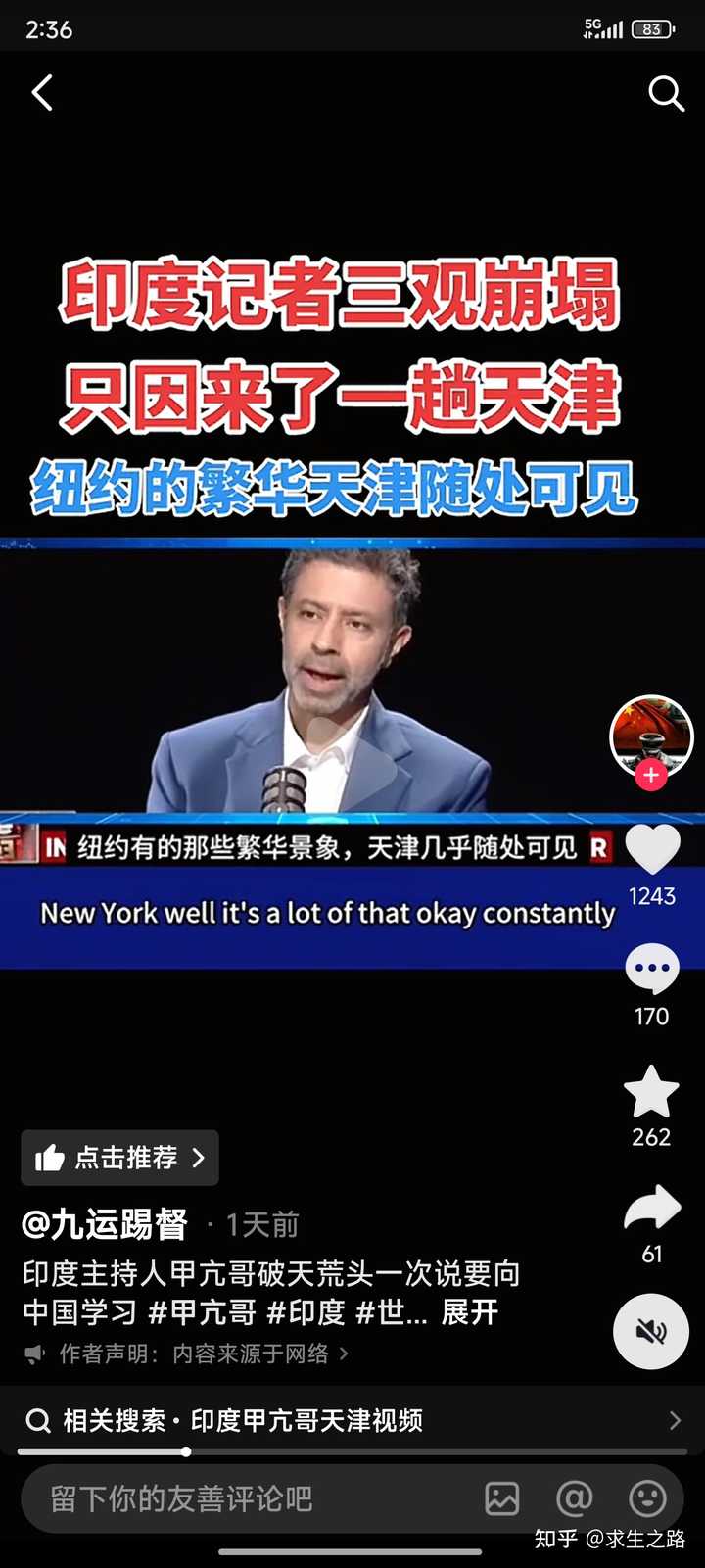This screenshot has width=705, height=1568.
Task: Open search with the magnifier icon
Action: tap(666, 94)
